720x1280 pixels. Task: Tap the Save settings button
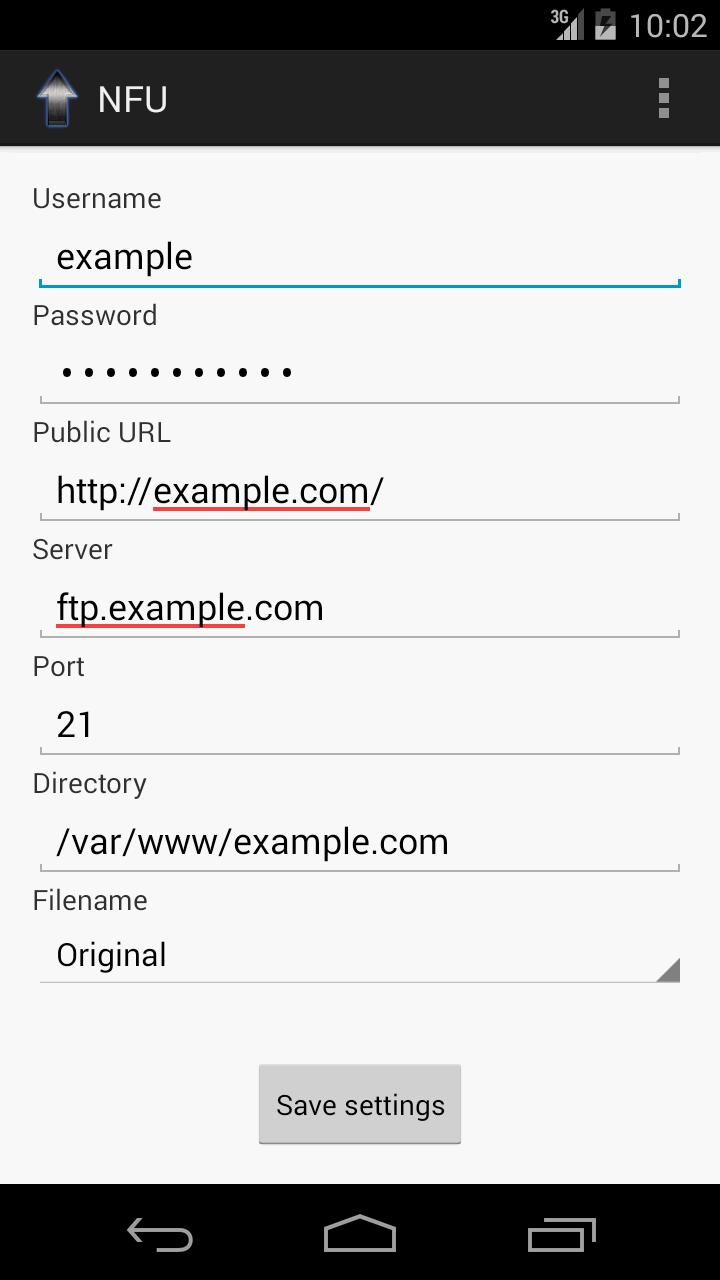tap(360, 1104)
